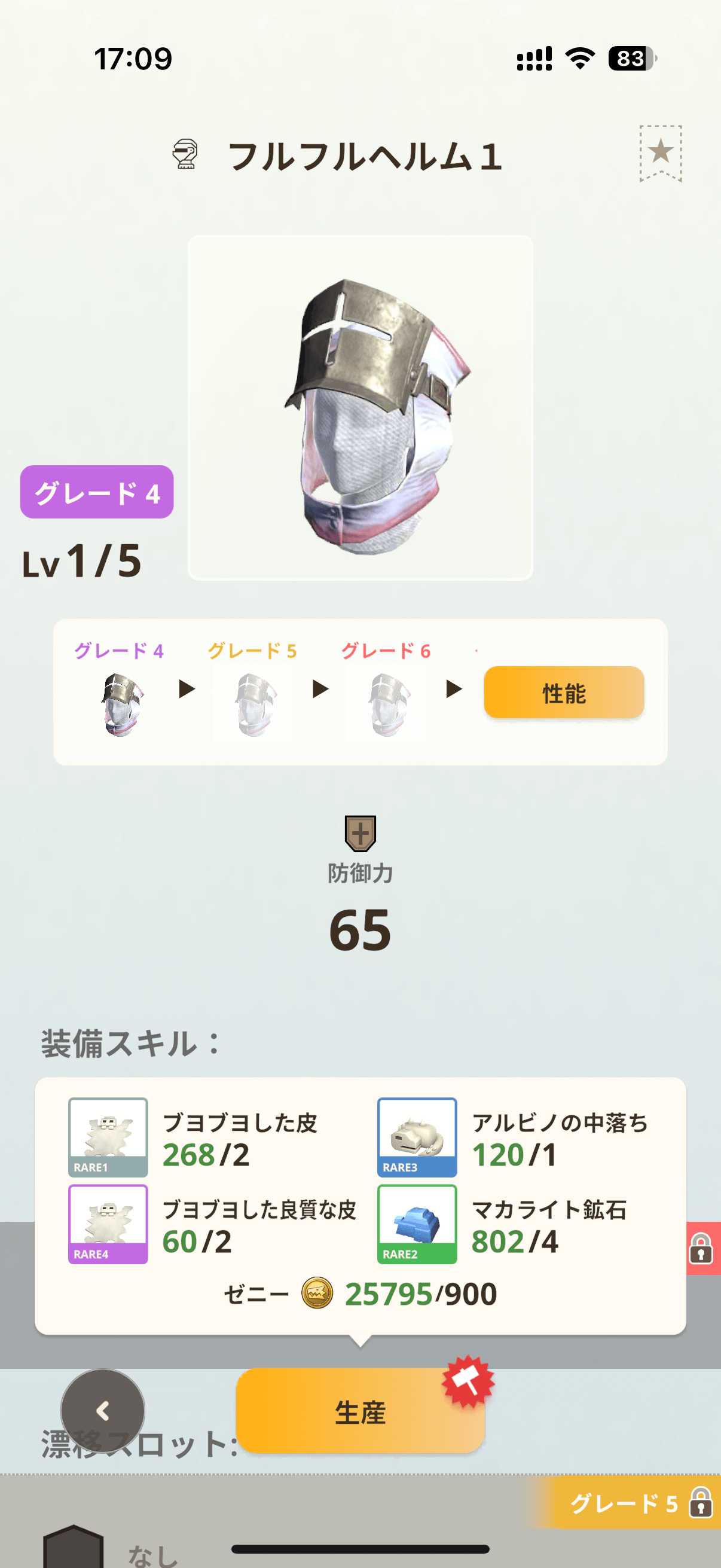Screen dimensions: 721x1568
Task: Open ブヨブヨした皮 material details
Action: 108,1137
